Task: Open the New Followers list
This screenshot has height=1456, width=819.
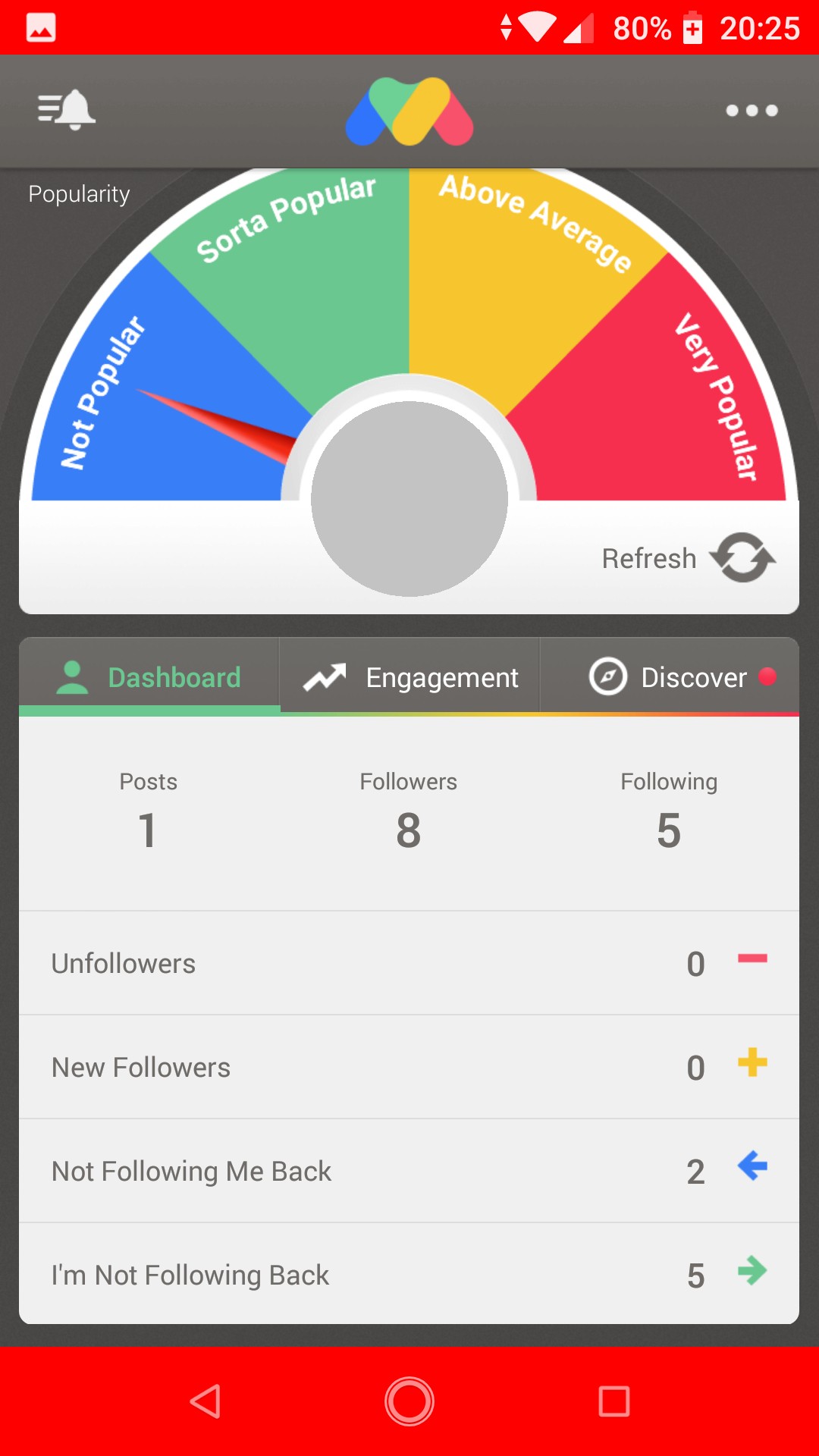Action: (409, 1067)
